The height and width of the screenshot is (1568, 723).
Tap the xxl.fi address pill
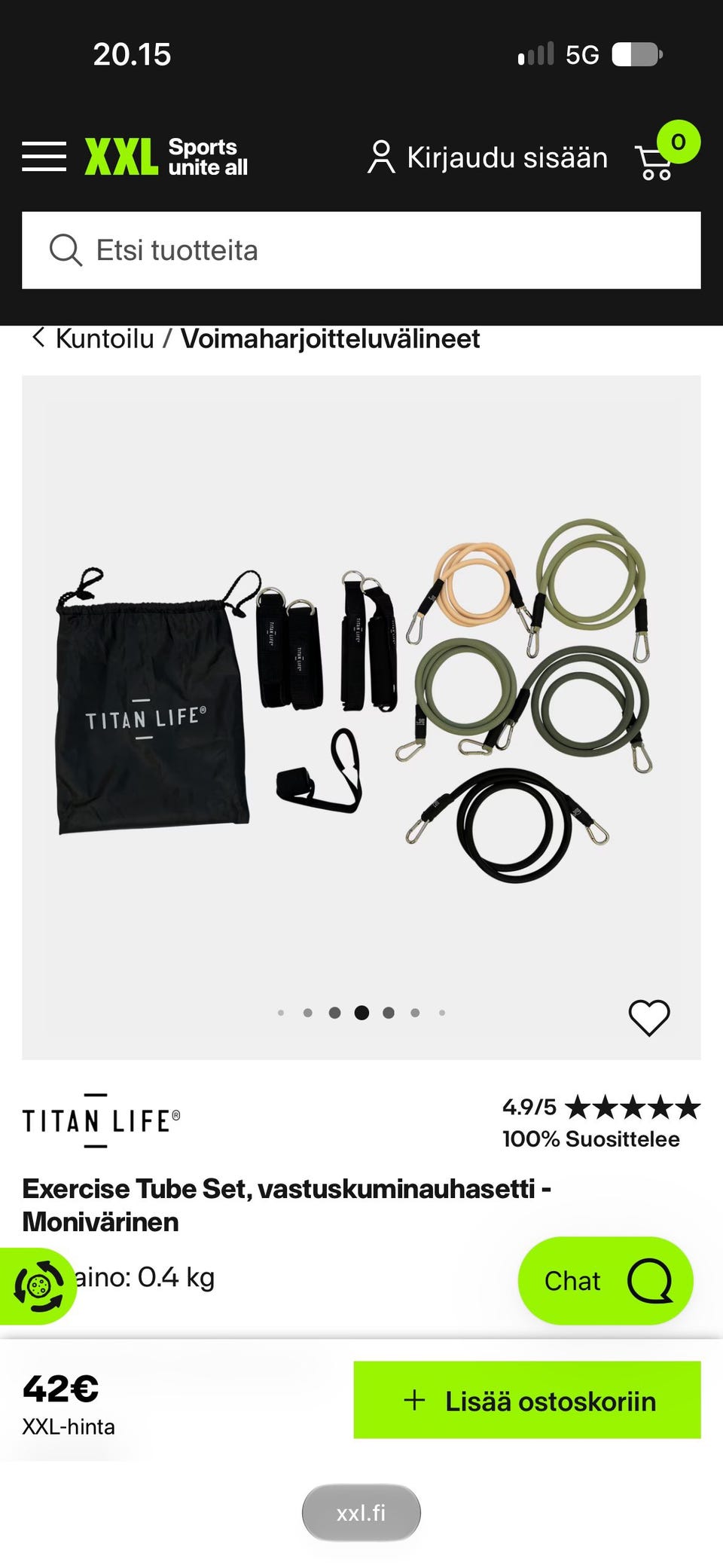point(361,1513)
